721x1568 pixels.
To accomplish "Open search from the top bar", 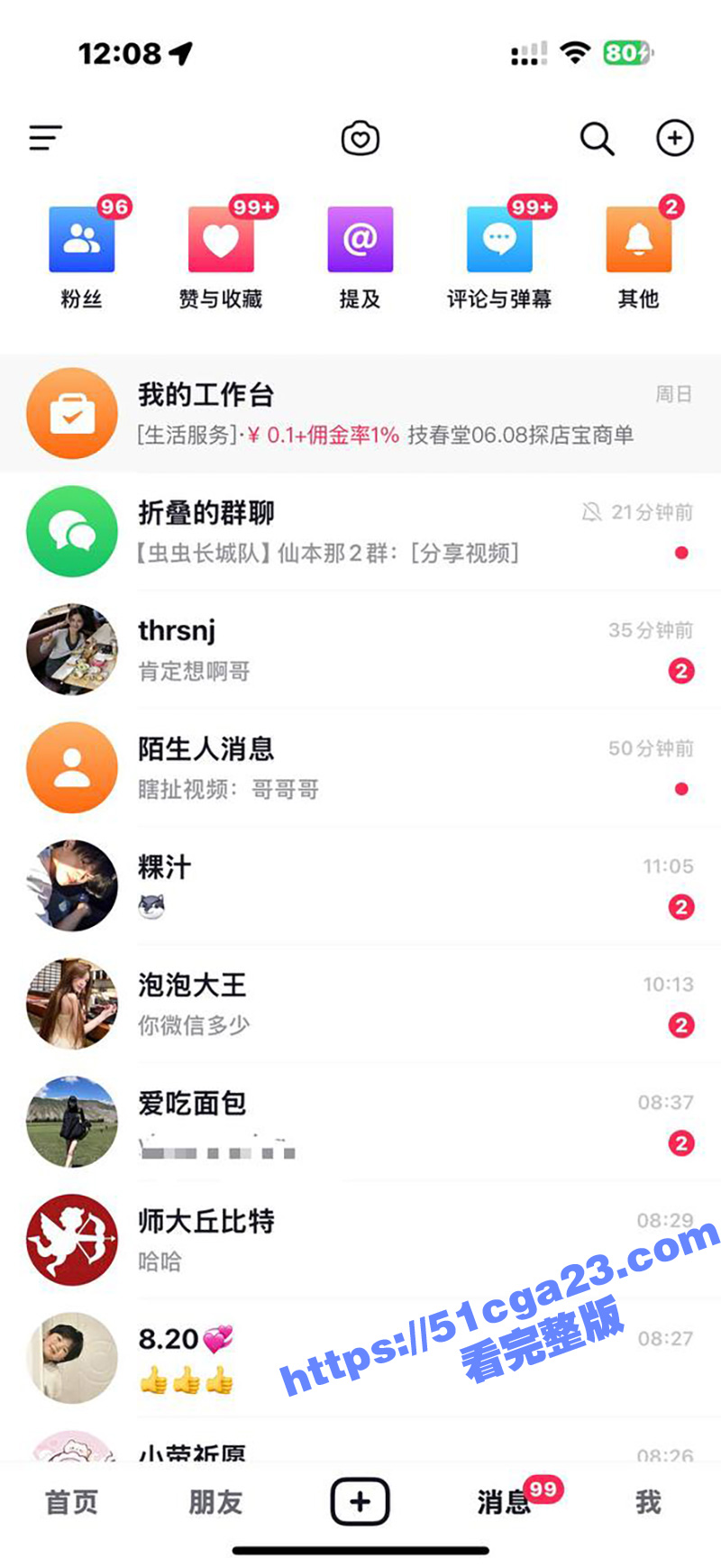I will pos(598,138).
